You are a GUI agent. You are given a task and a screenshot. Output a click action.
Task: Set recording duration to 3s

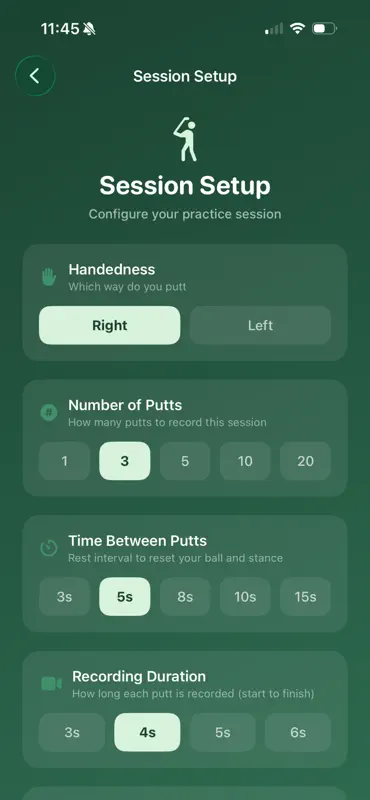click(72, 733)
